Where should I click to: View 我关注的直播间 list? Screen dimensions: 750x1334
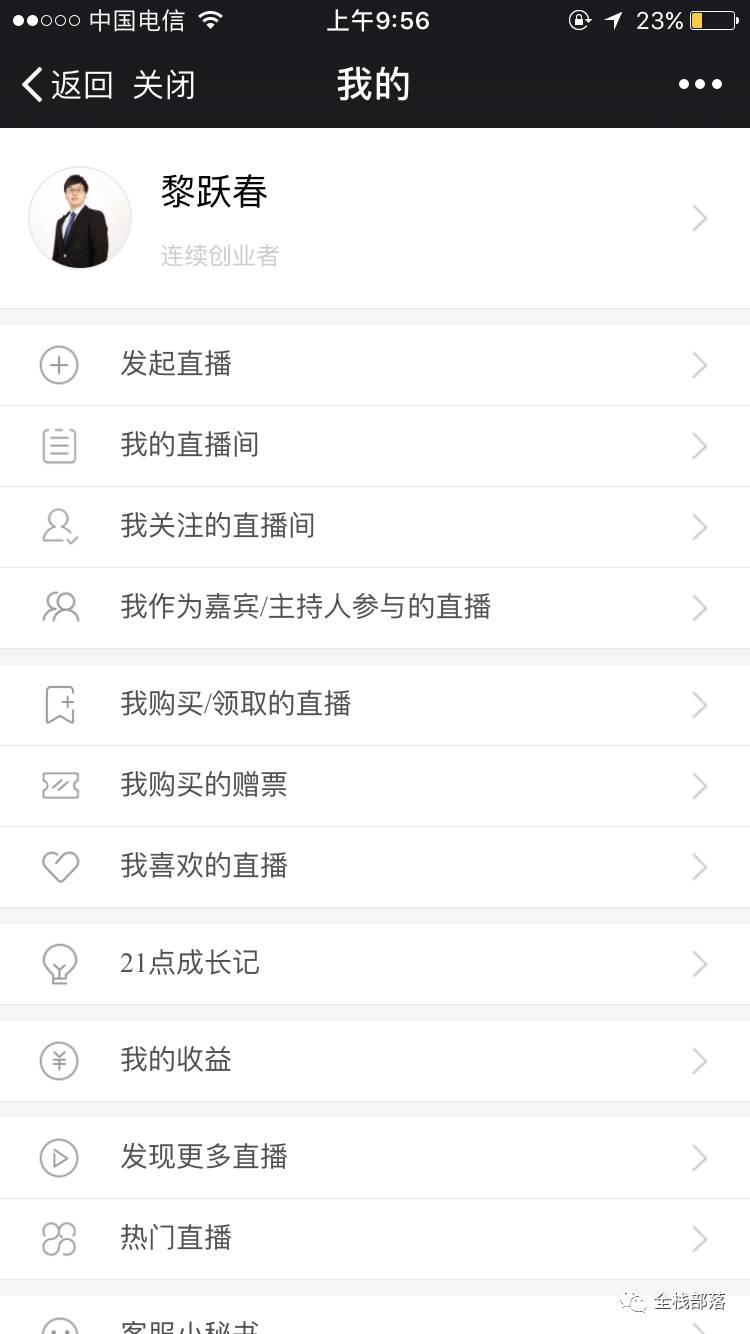(374, 527)
